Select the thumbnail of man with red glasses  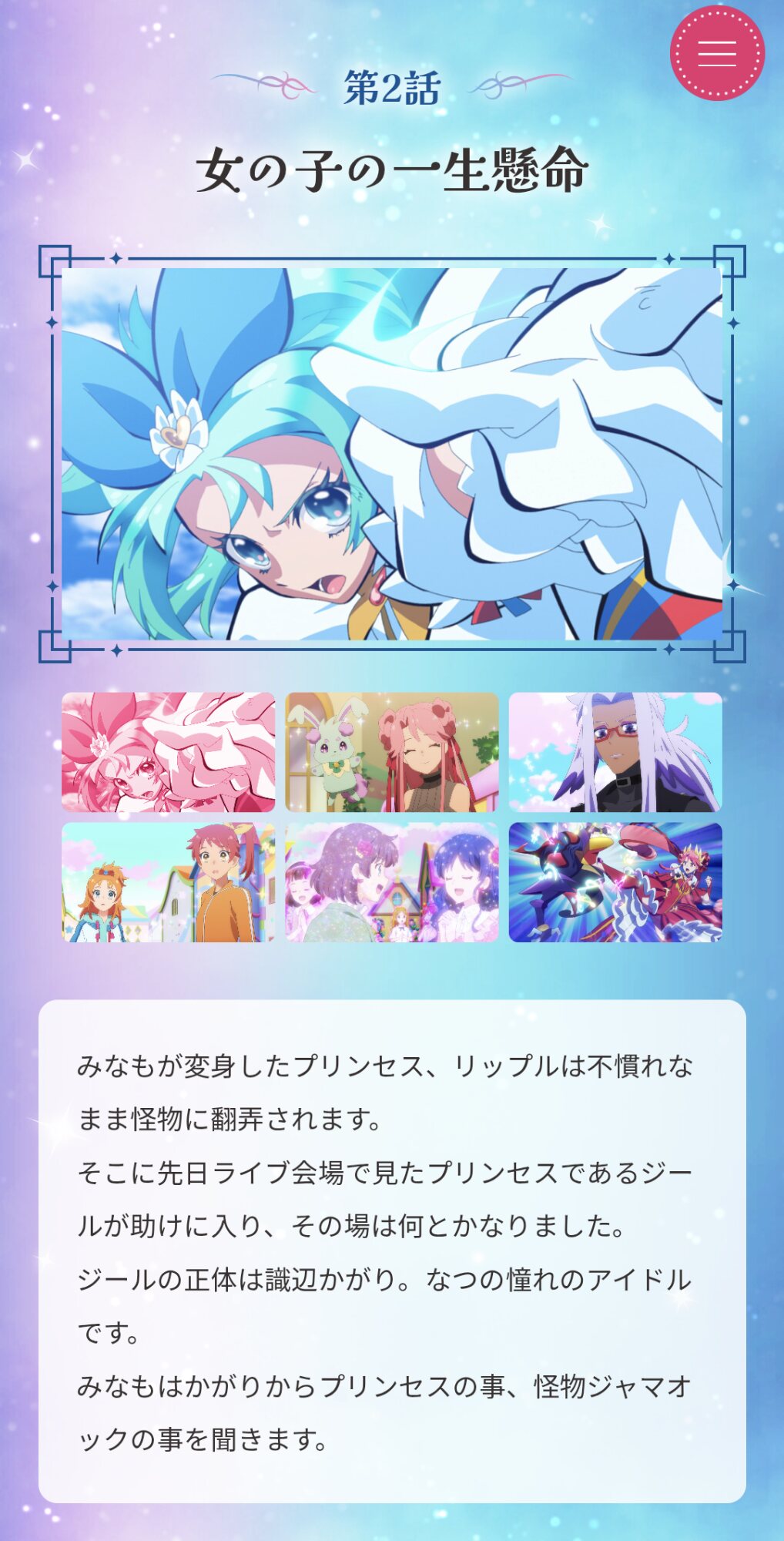click(615, 752)
